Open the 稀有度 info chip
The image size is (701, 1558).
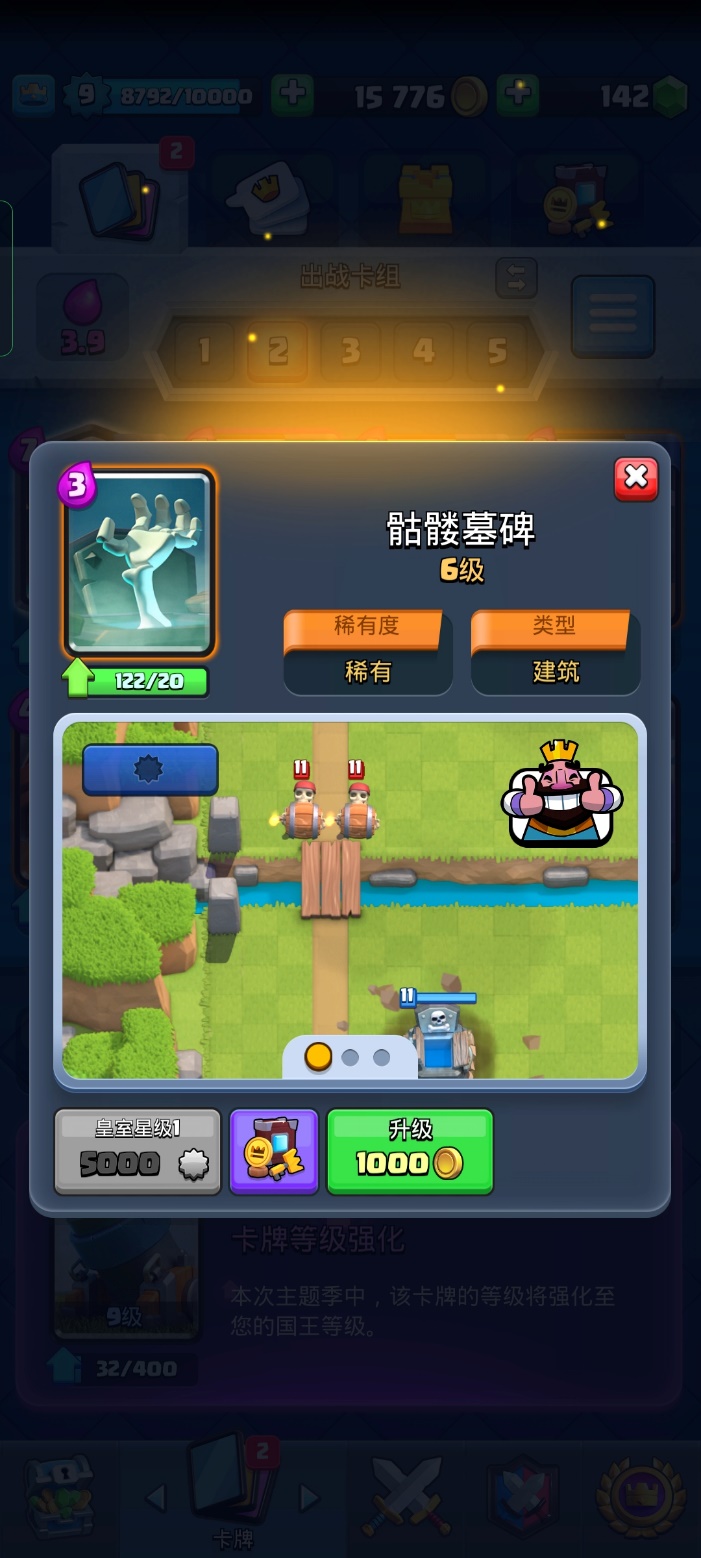[367, 652]
